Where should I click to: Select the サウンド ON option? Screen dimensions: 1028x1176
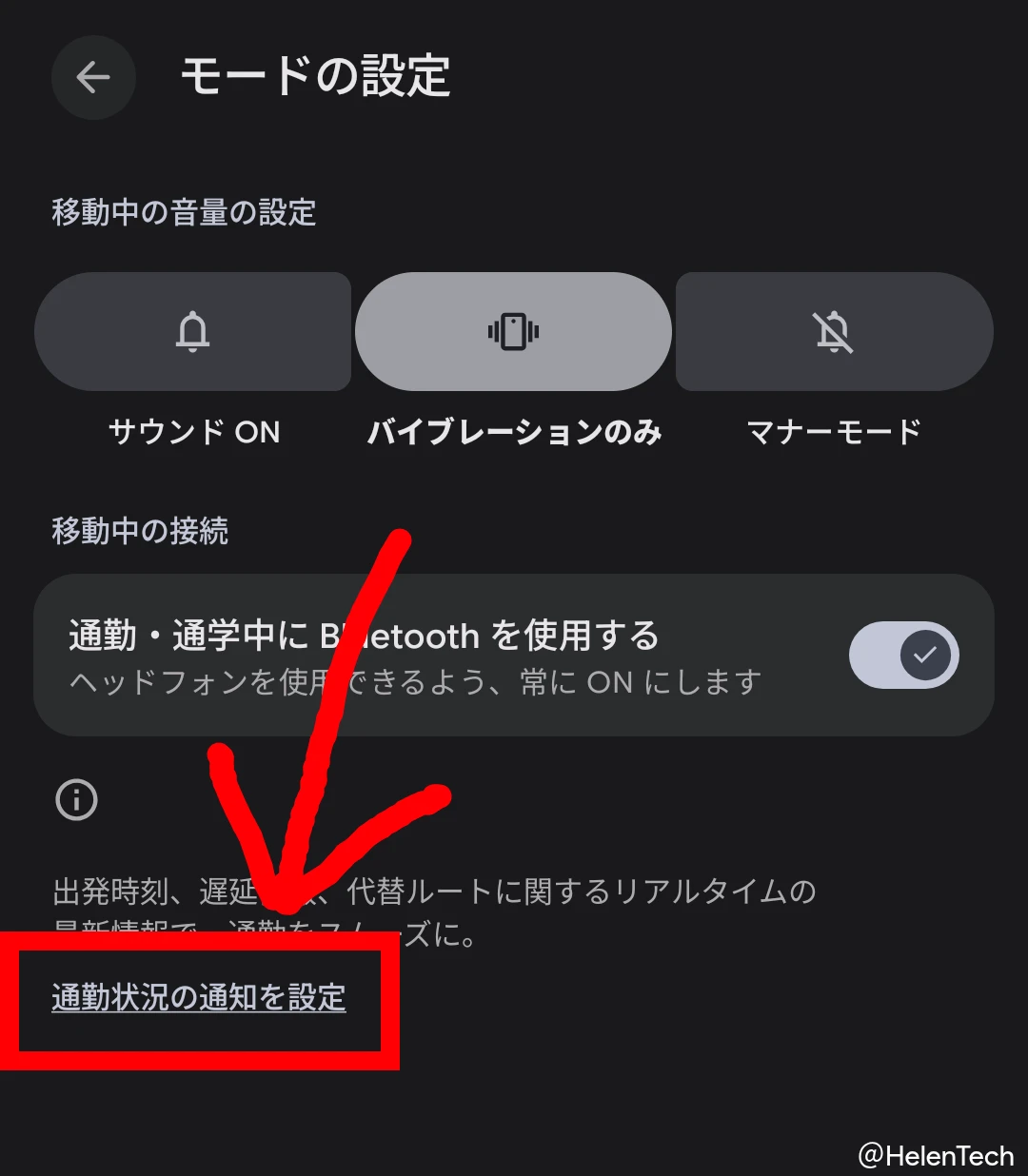(x=193, y=432)
